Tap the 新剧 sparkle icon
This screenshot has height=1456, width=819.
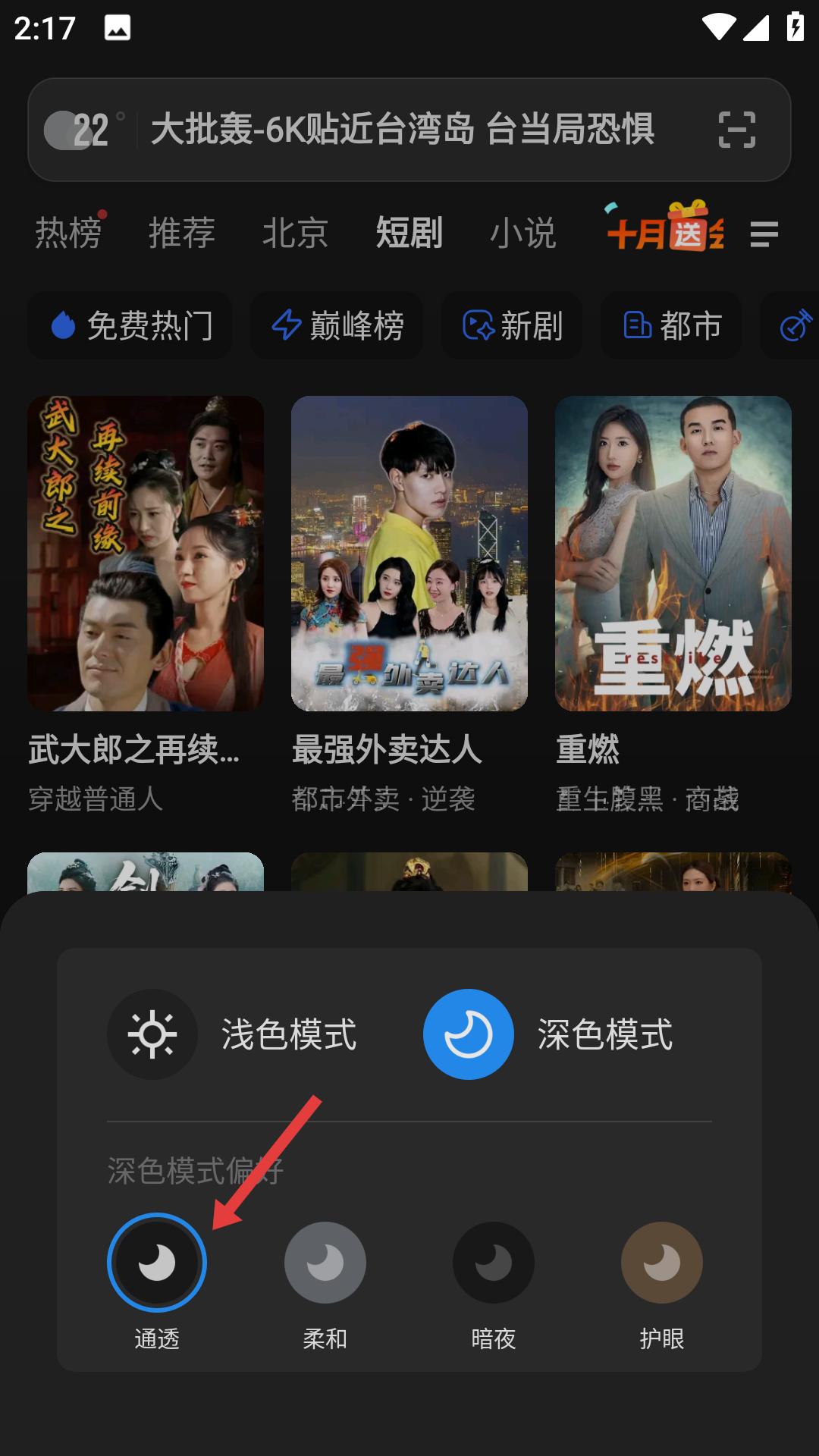click(x=476, y=325)
